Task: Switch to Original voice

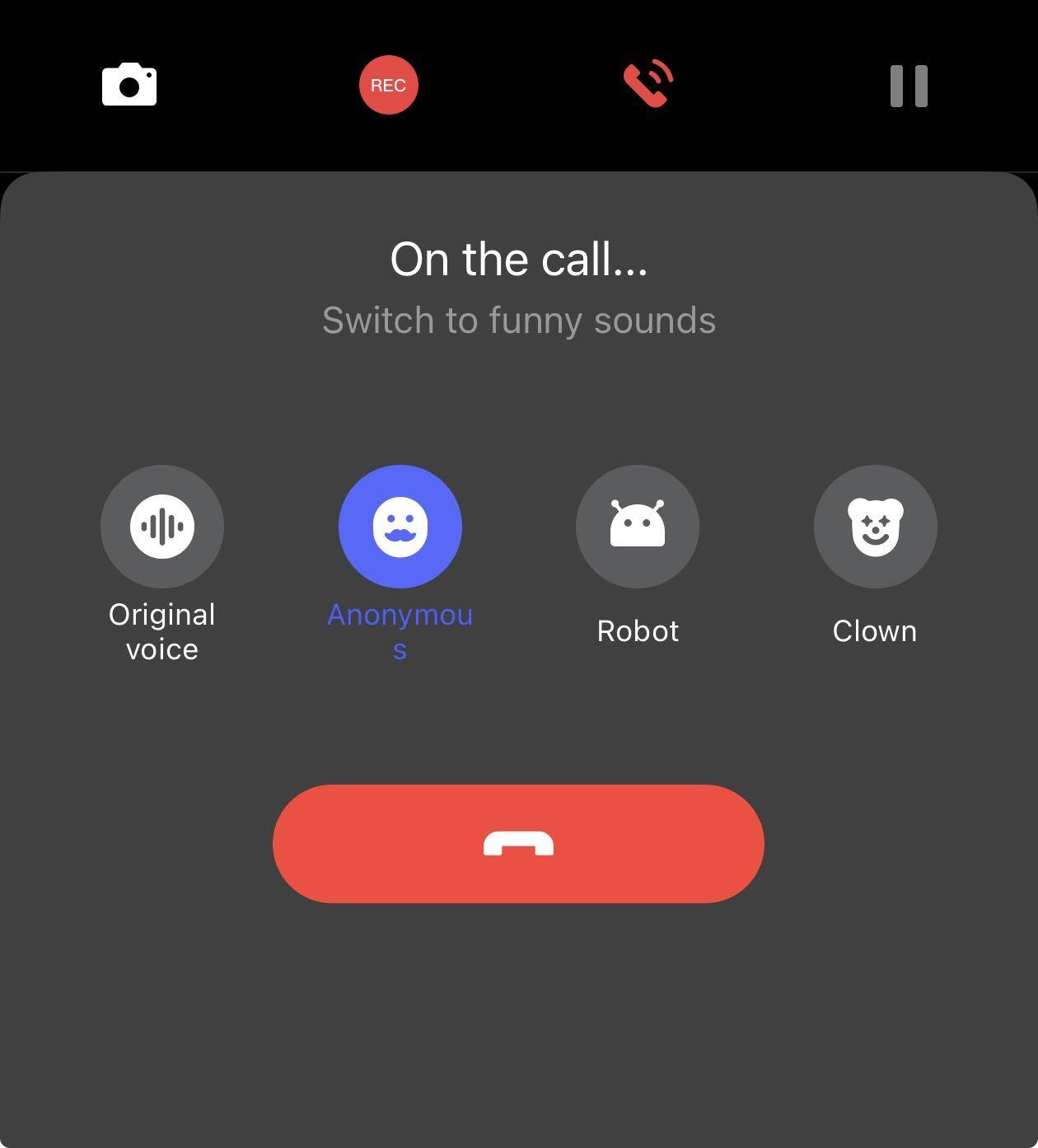Action: point(162,527)
